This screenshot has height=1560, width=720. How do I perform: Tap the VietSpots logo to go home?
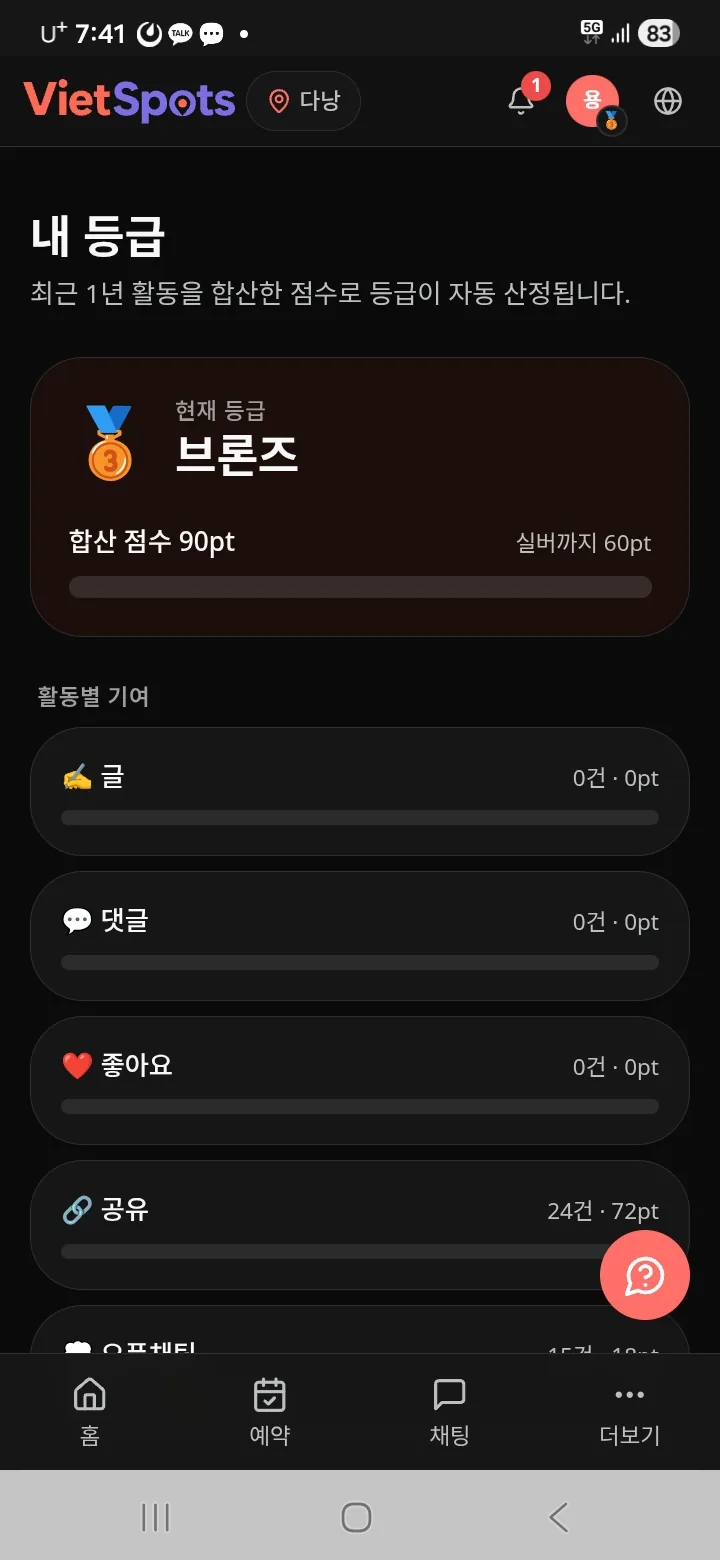pyautogui.click(x=129, y=101)
